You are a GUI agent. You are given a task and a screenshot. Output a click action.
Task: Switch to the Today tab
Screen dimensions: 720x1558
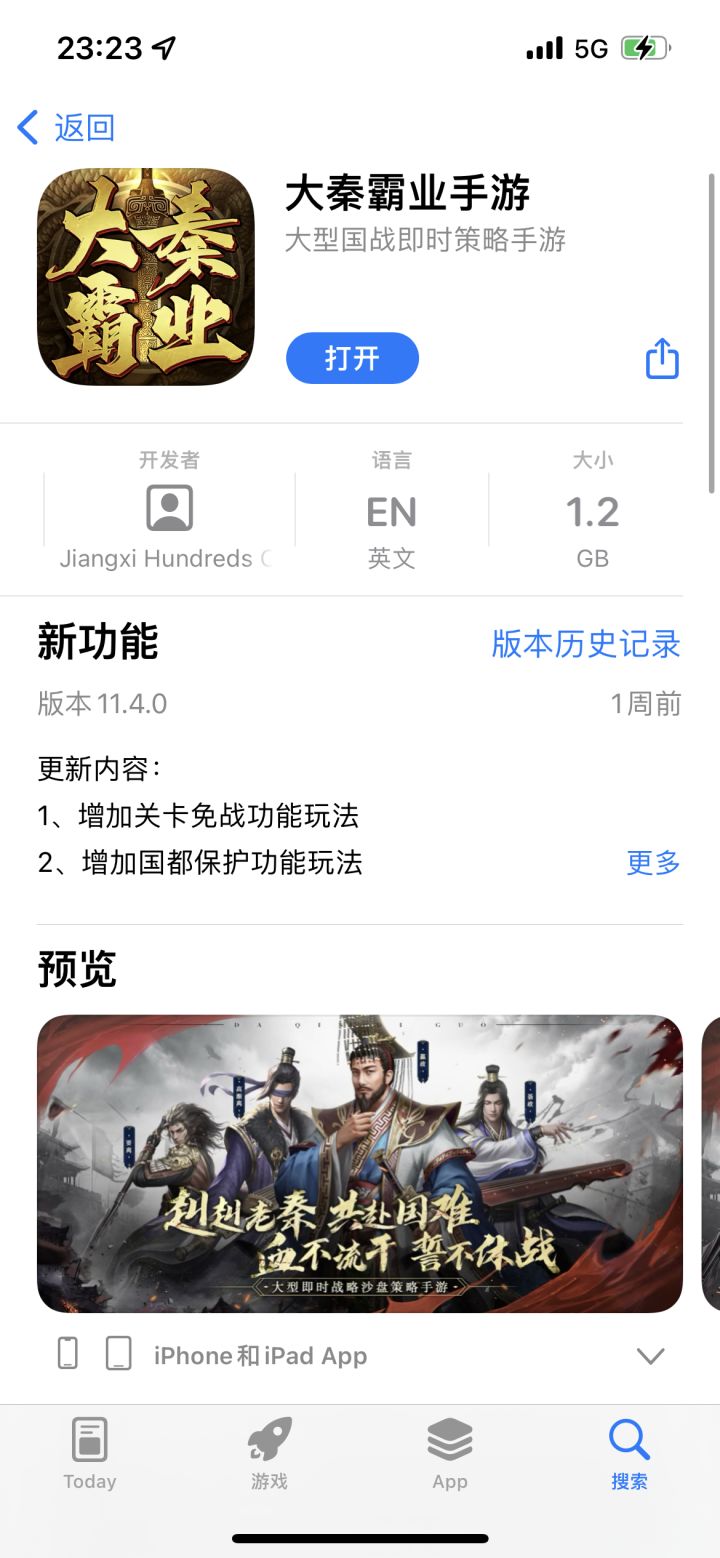pos(90,1455)
